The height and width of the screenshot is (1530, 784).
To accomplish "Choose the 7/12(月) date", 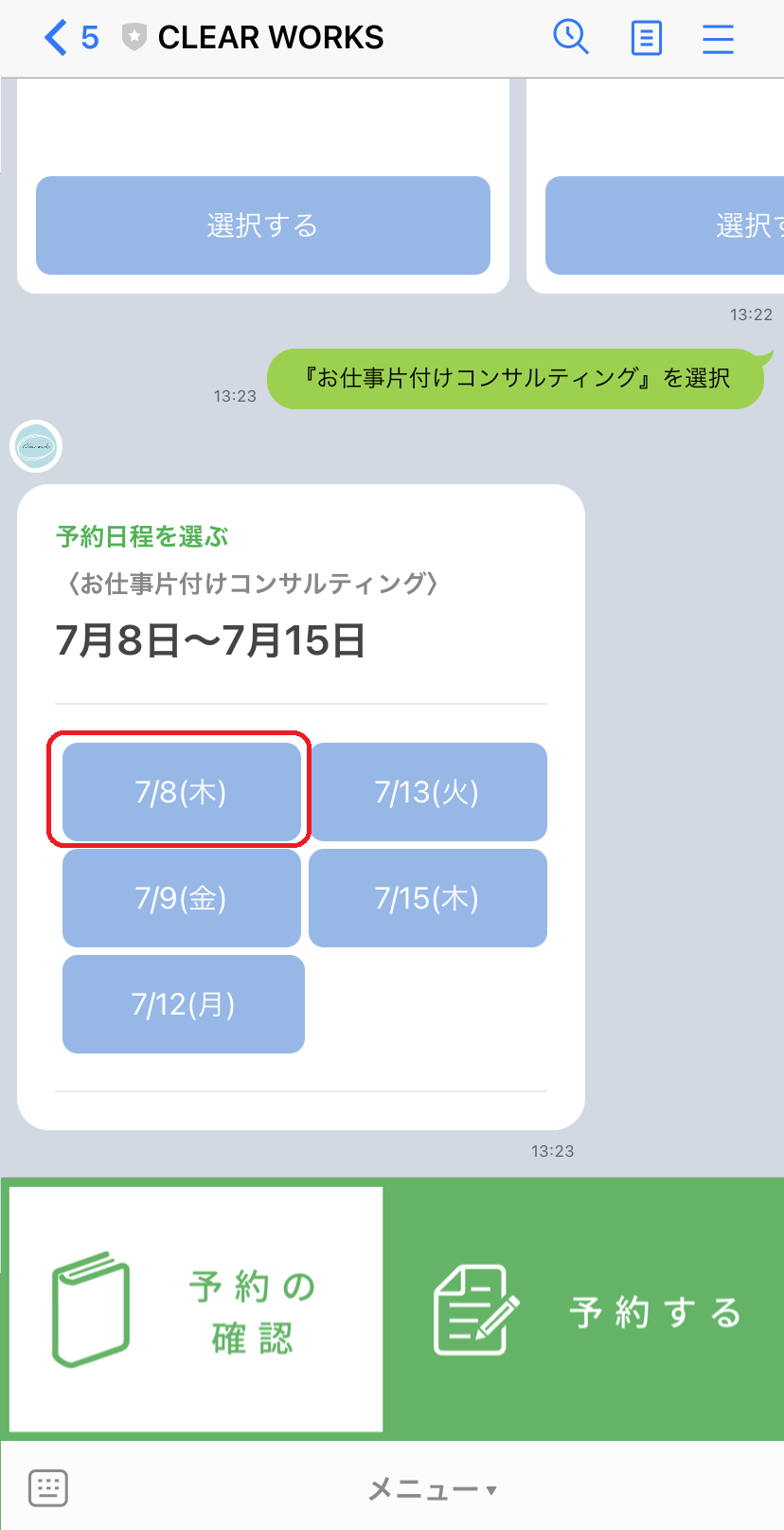I will pos(184,1004).
